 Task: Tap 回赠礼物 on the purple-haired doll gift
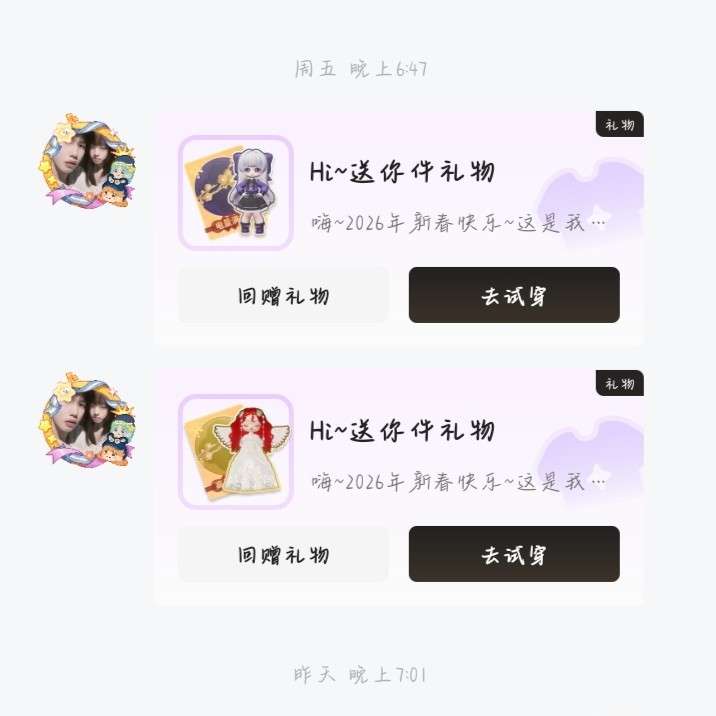coord(283,296)
